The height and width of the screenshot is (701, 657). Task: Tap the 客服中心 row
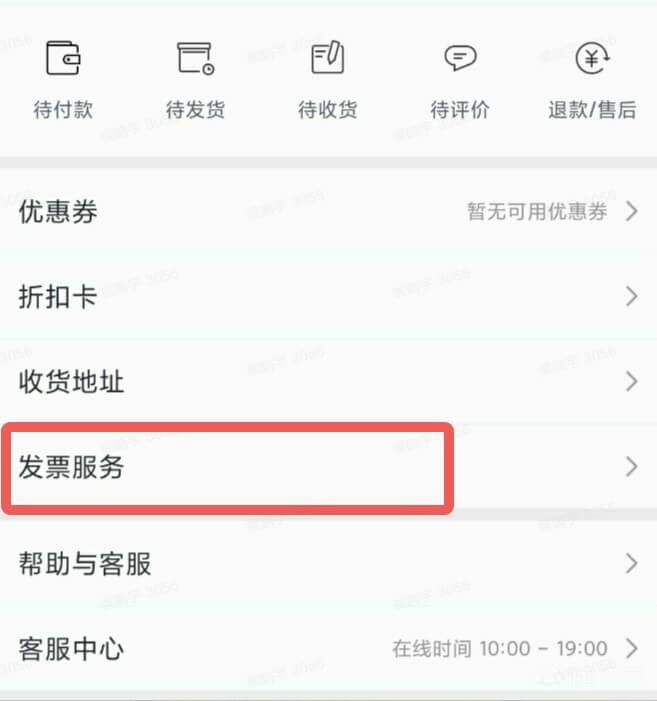[x=328, y=649]
